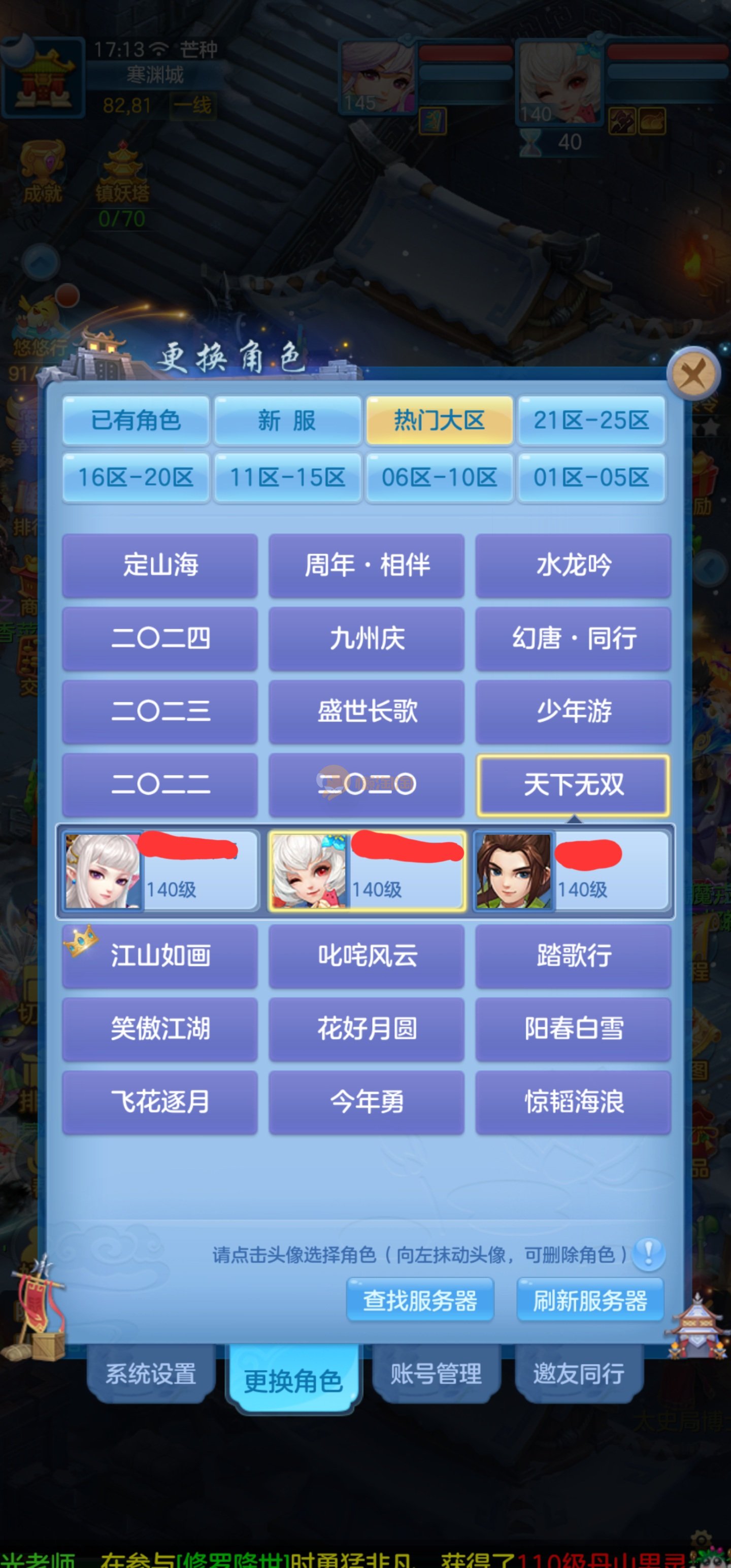Select the 21区-25区 range tab
The width and height of the screenshot is (731, 1568).
click(x=590, y=420)
